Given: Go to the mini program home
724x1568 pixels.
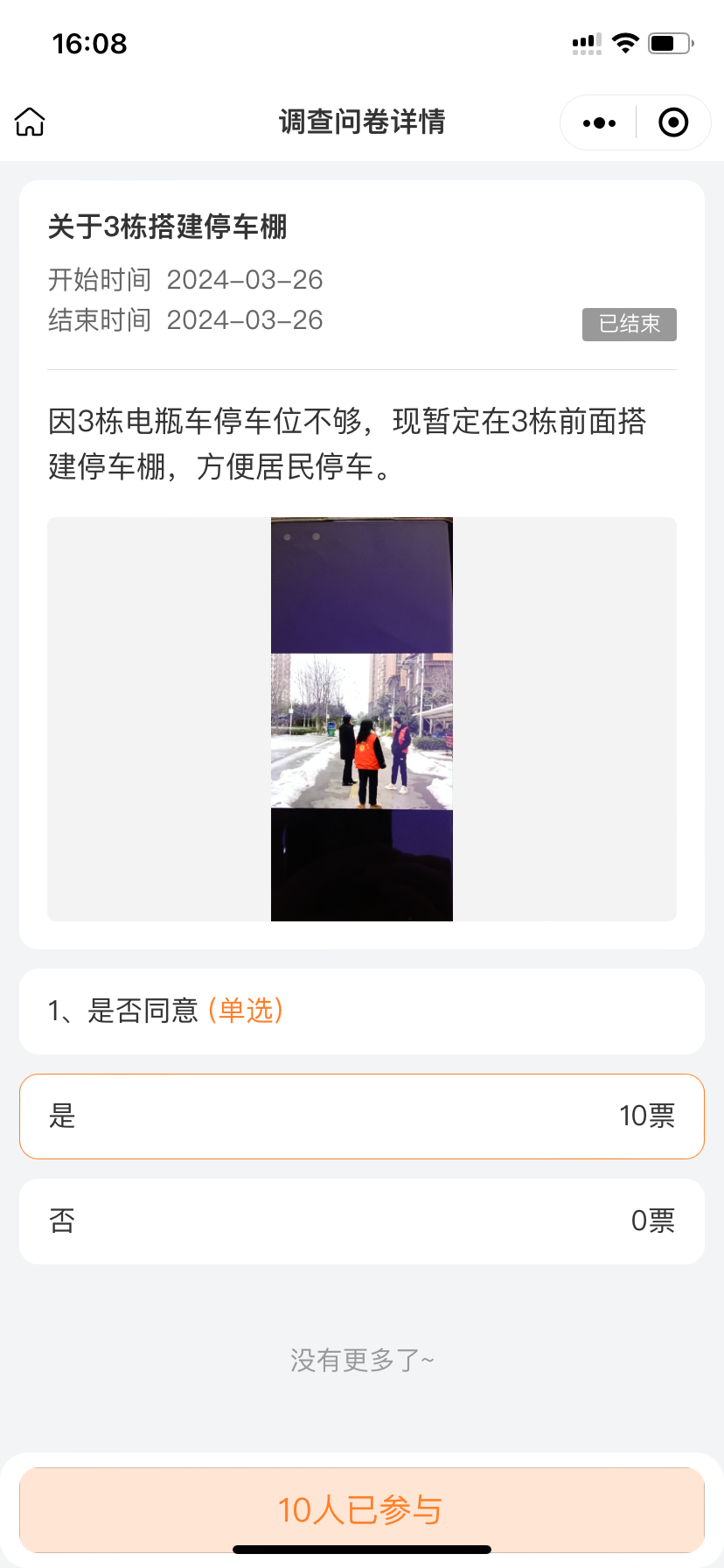Looking at the screenshot, I should pos(30,122).
